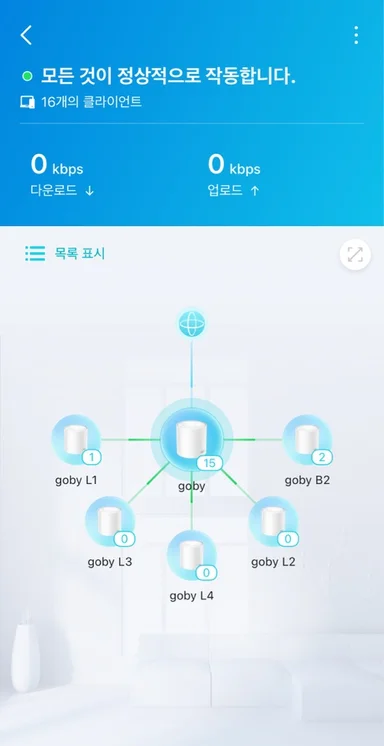The height and width of the screenshot is (746, 384).
Task: Expand the network map to fullscreen
Action: (x=355, y=255)
